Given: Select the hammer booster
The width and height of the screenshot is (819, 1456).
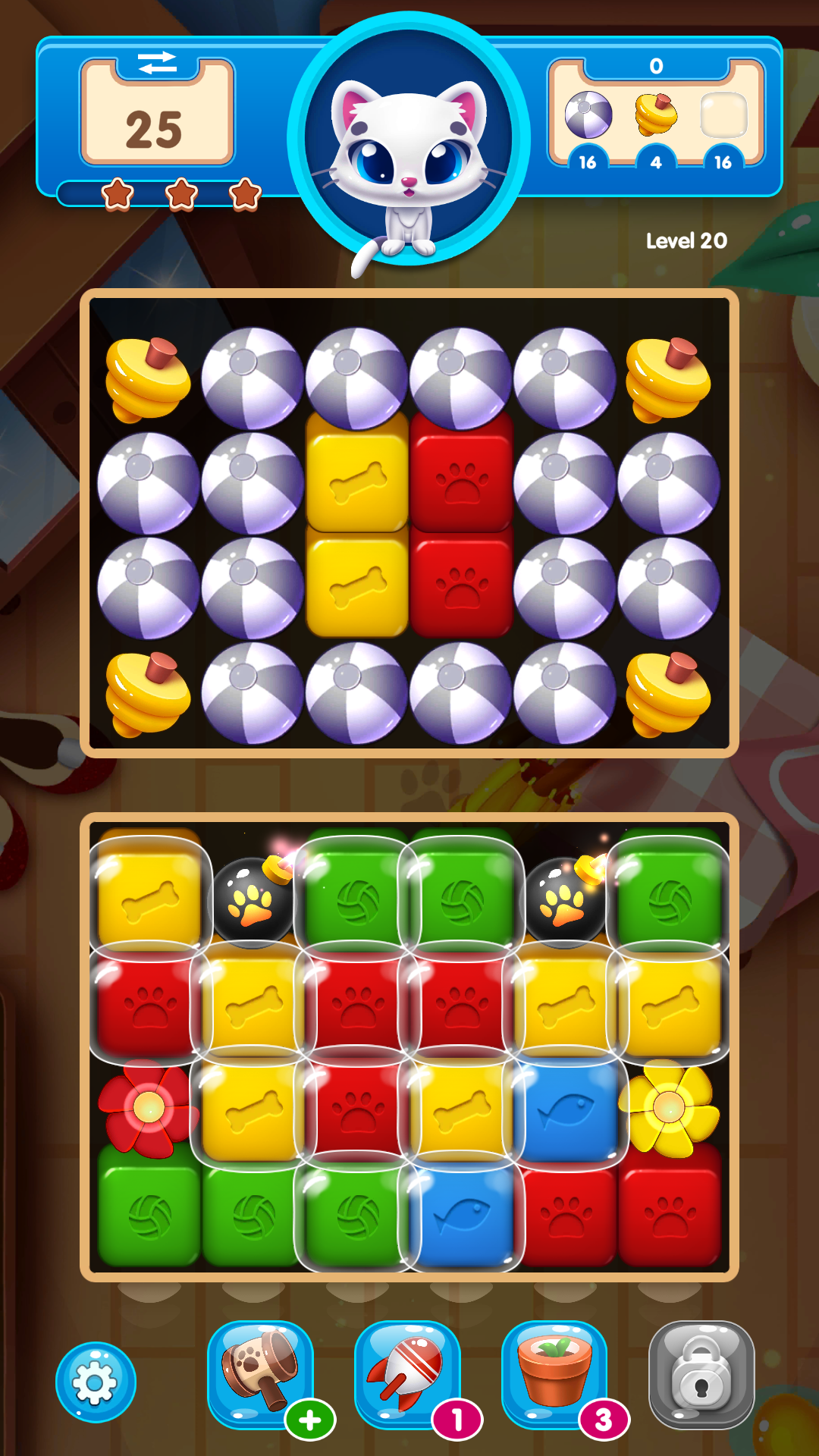Looking at the screenshot, I should click(258, 1371).
